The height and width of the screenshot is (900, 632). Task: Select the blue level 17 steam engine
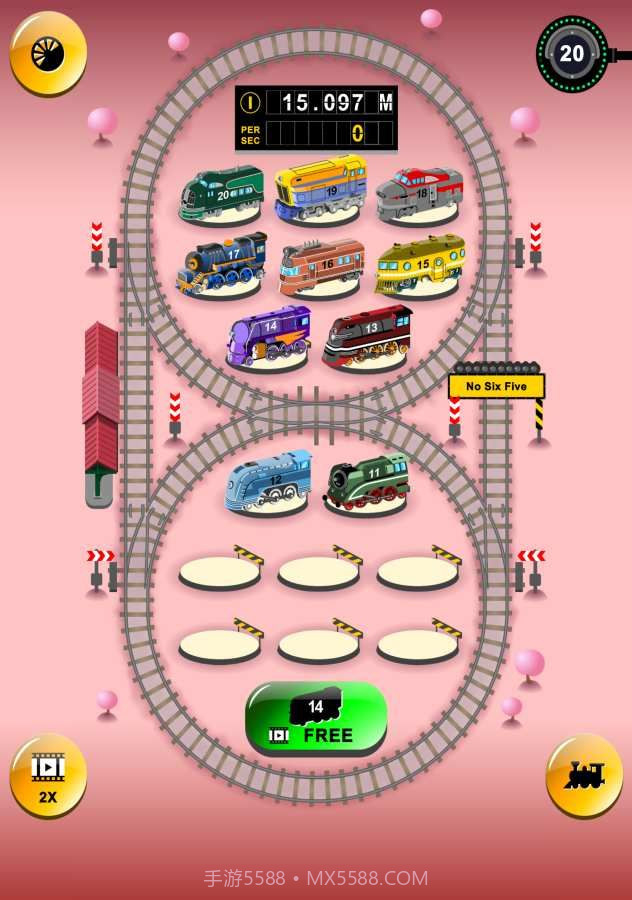point(222,263)
